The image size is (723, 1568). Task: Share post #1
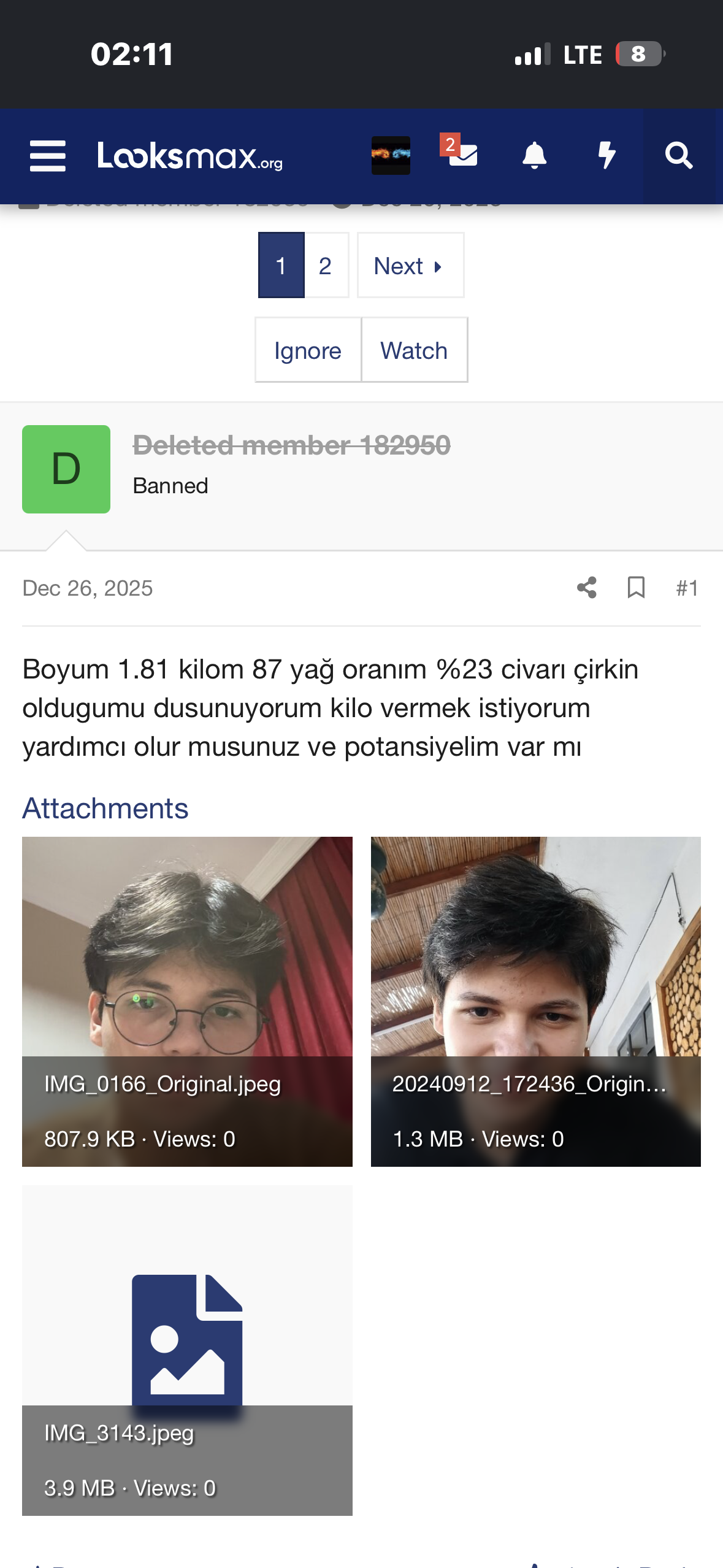[x=587, y=588]
